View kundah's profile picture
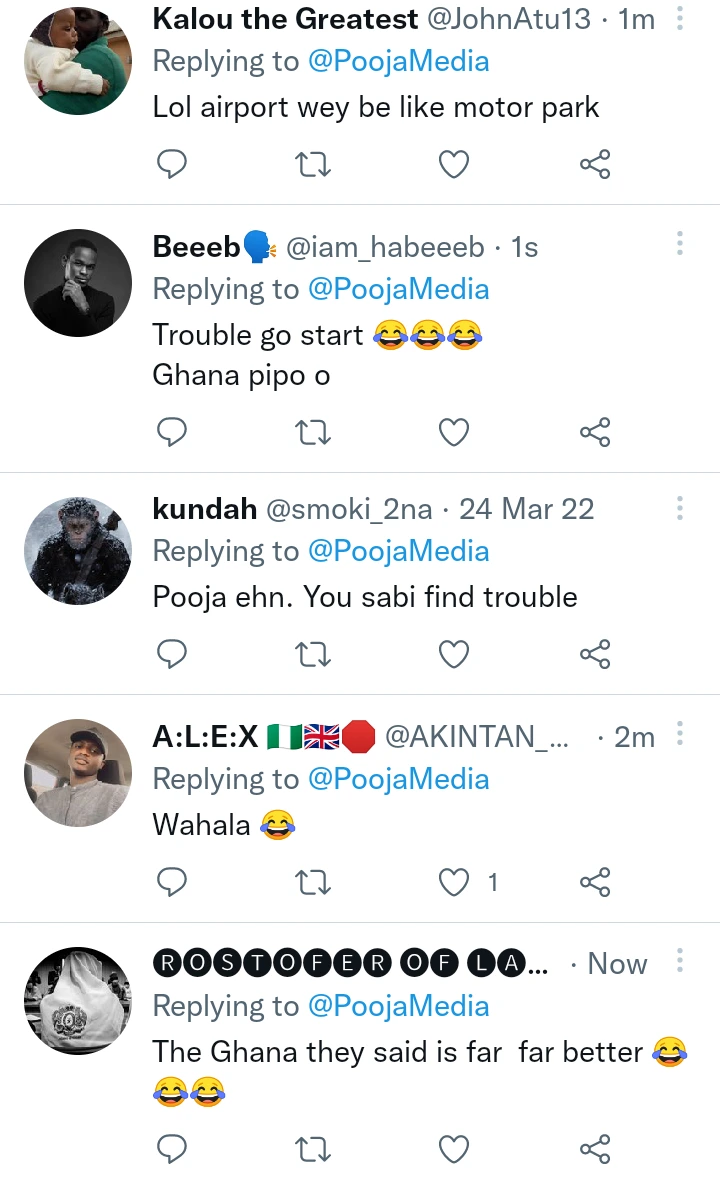Viewport: 720px width, 1189px height. (x=77, y=550)
